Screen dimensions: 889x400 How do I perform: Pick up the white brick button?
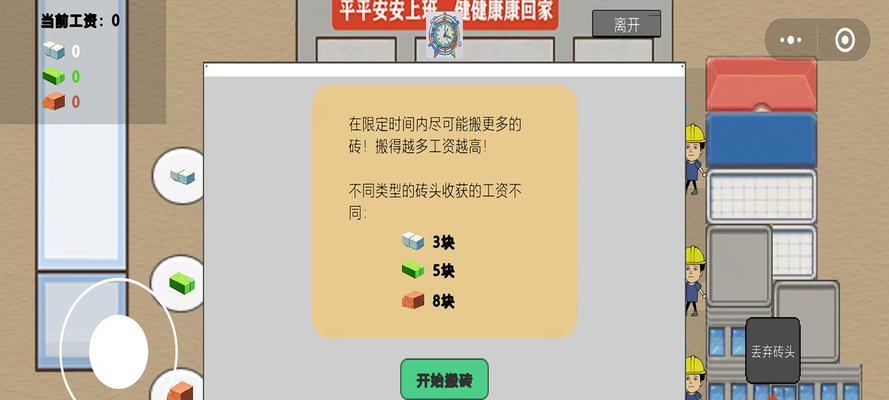pyautogui.click(x=182, y=177)
